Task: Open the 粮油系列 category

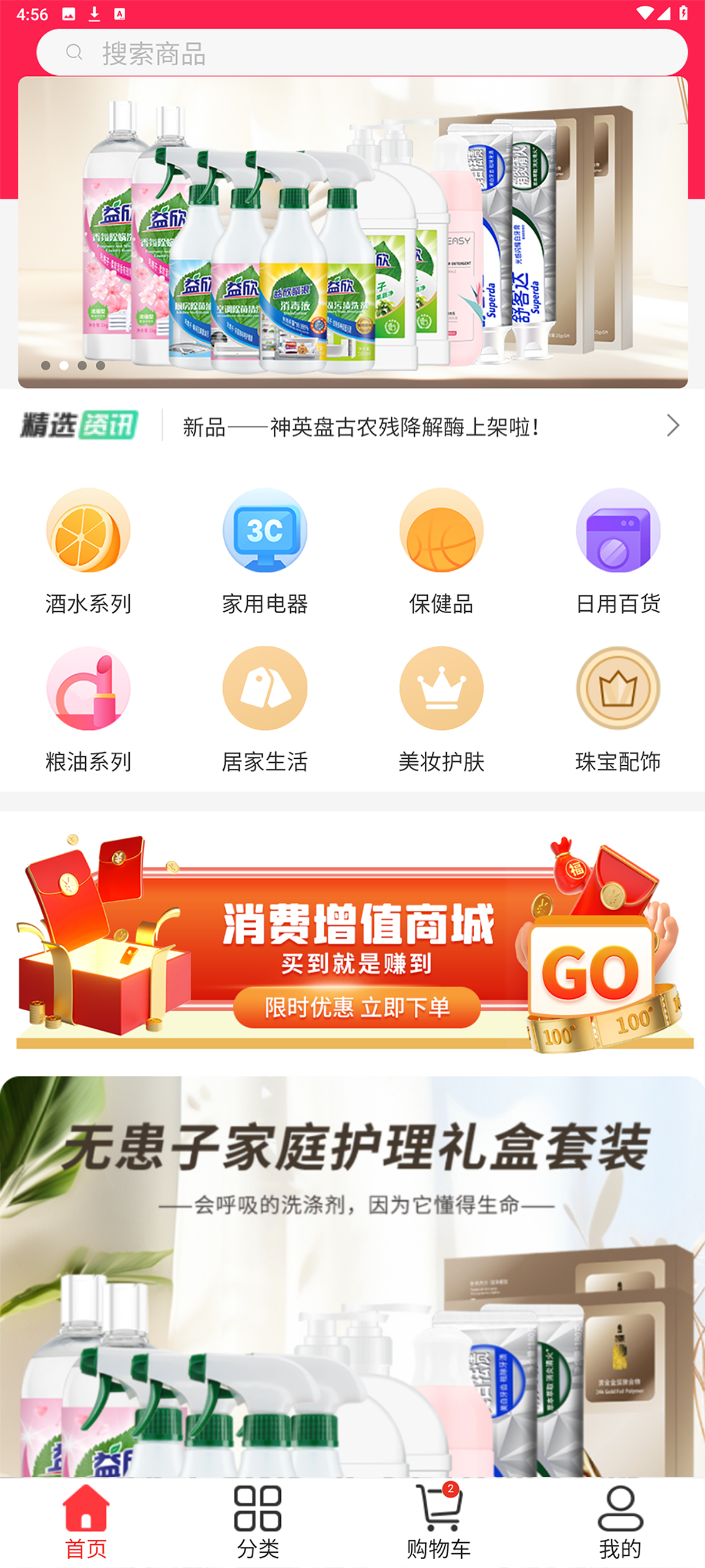Action: tap(88, 709)
